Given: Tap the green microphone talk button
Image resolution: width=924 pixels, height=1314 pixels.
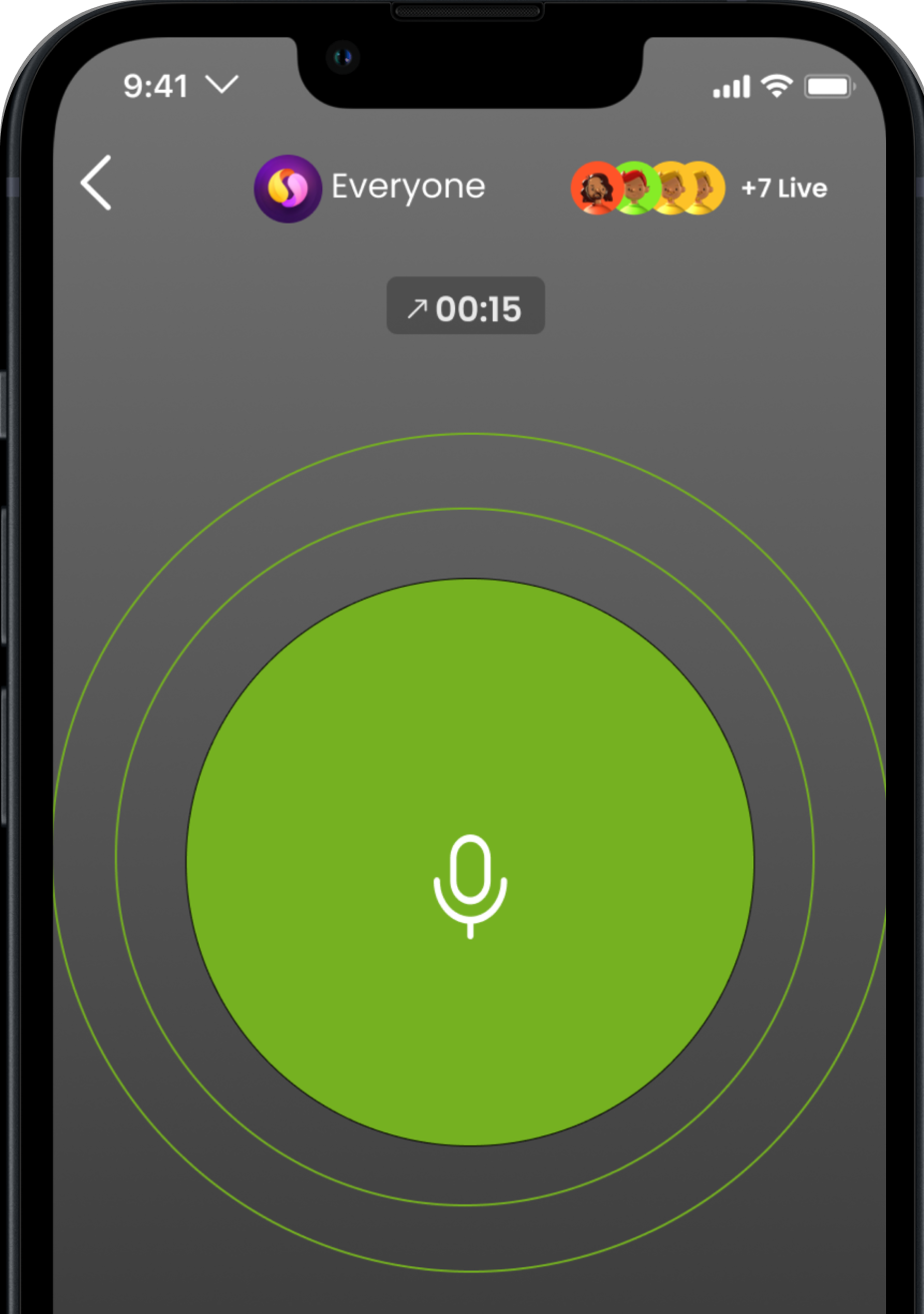Looking at the screenshot, I should click(470, 863).
